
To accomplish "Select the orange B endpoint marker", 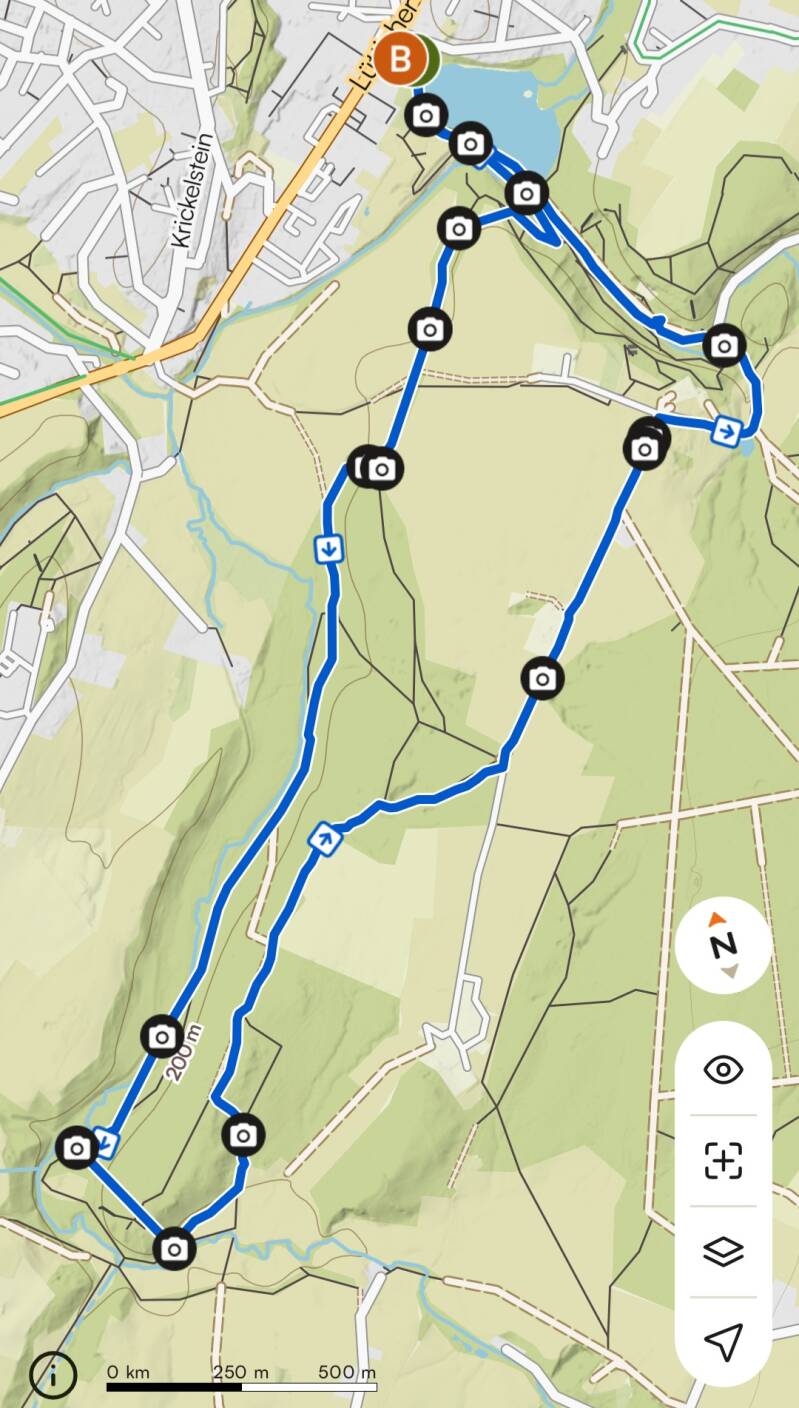I will 399,59.
